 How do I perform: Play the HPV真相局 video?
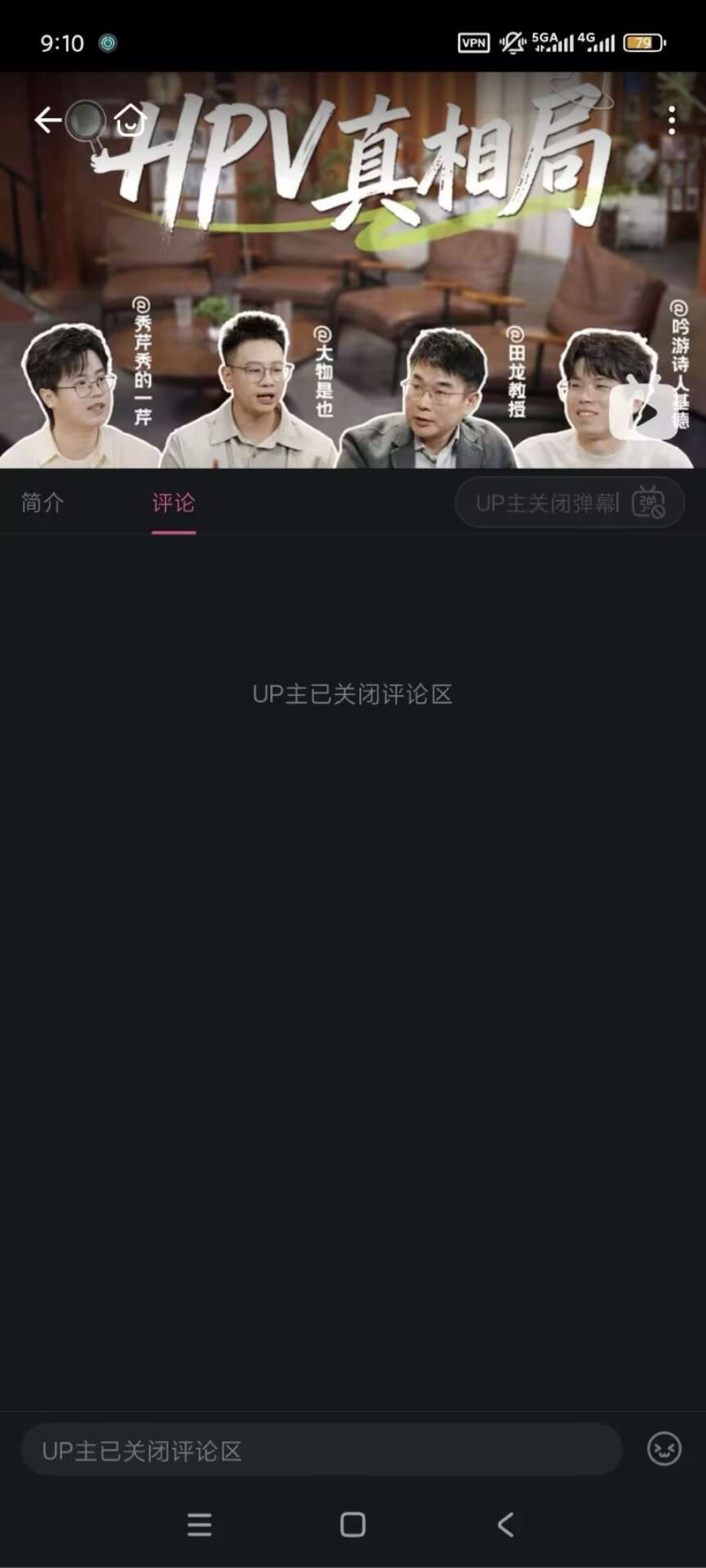coord(645,411)
